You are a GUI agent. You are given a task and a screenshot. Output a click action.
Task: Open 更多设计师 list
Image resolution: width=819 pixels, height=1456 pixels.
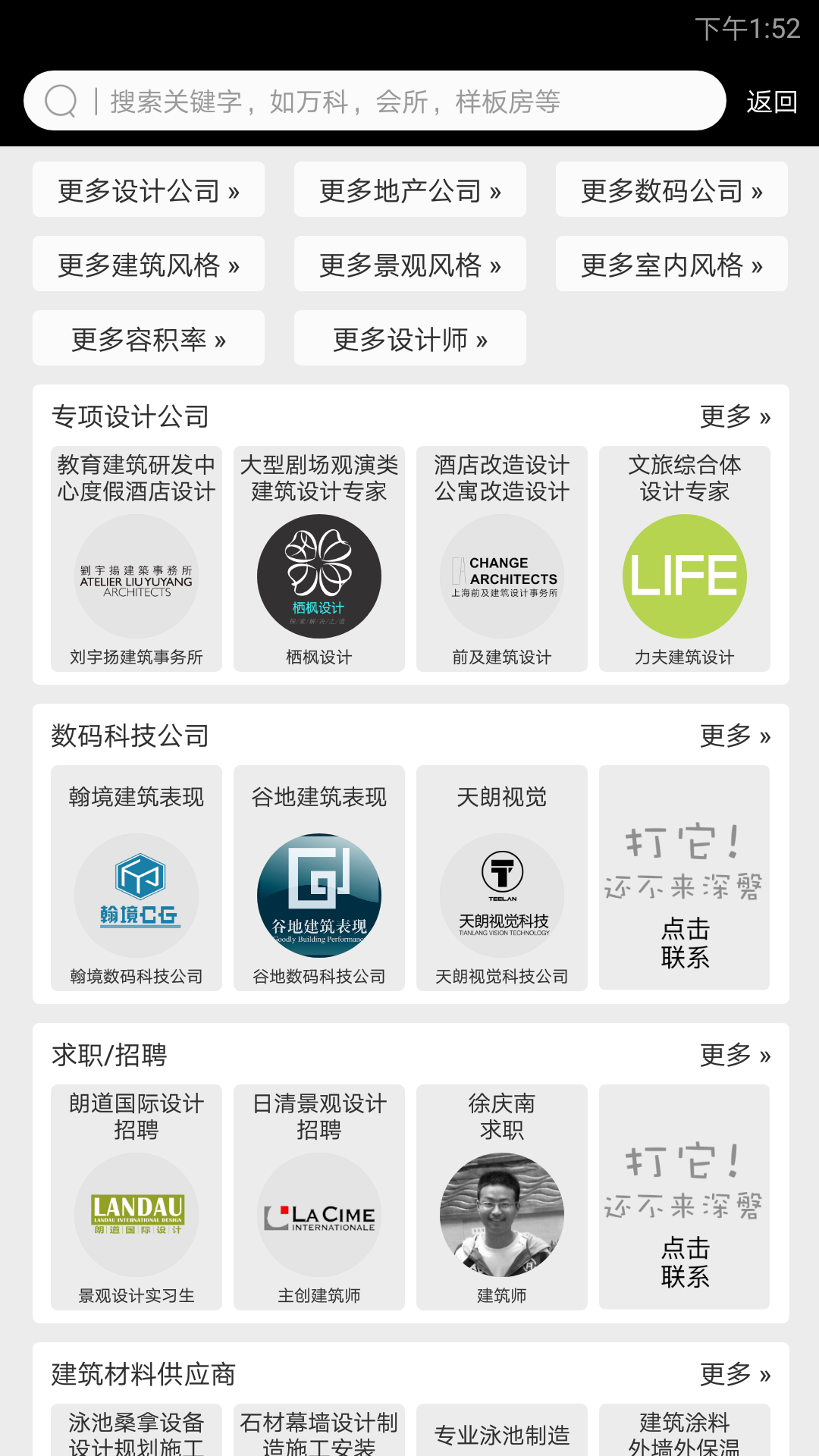pos(409,338)
